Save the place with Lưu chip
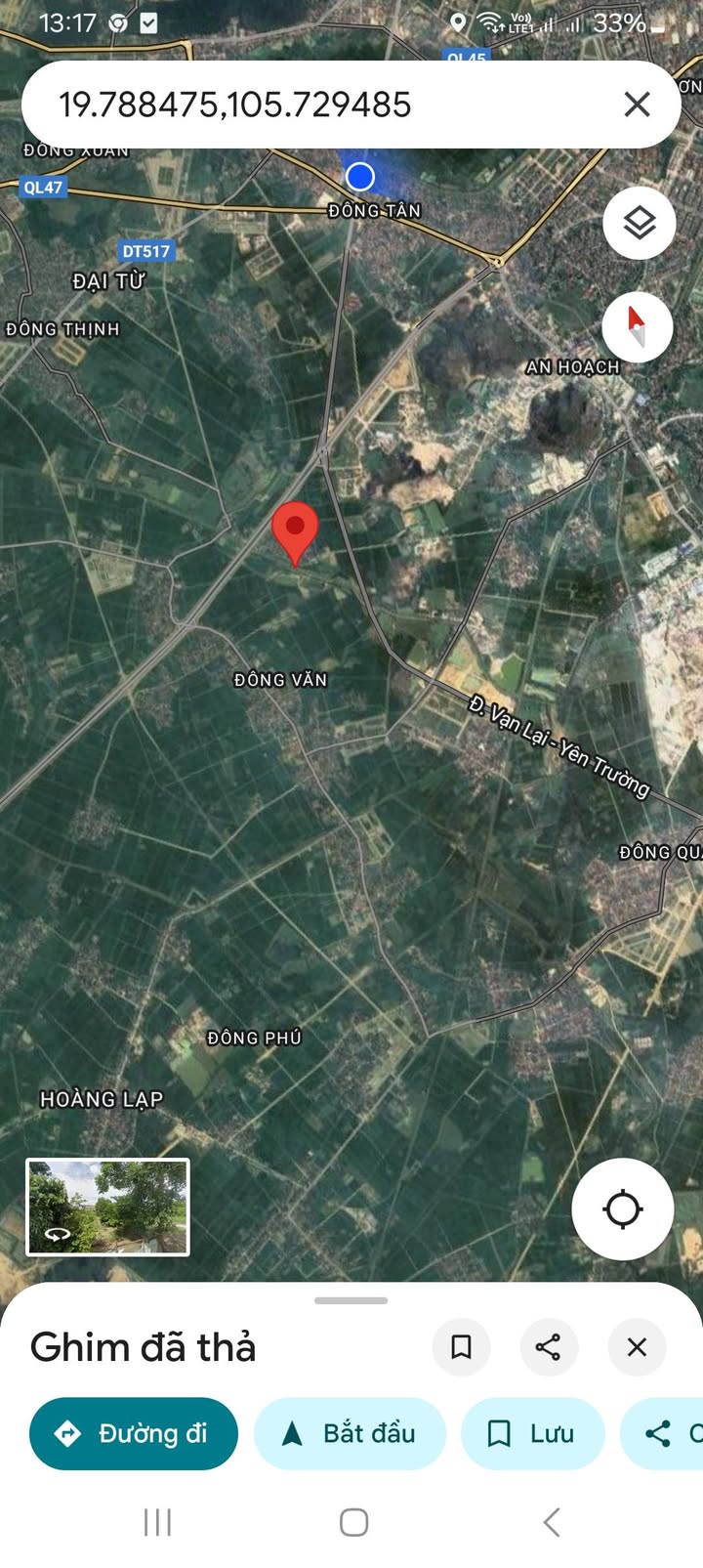 click(x=533, y=1433)
